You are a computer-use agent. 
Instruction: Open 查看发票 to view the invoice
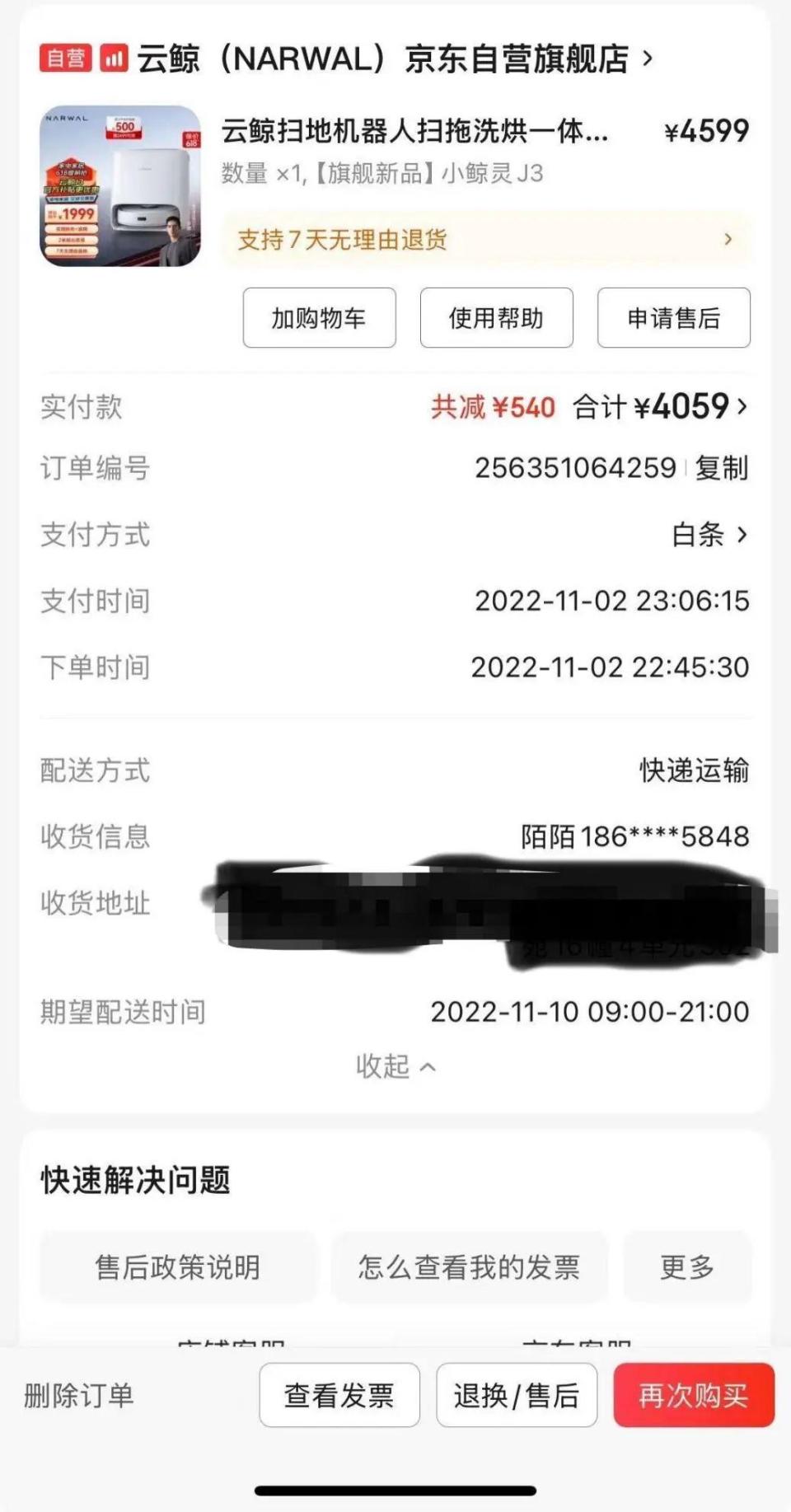339,1396
